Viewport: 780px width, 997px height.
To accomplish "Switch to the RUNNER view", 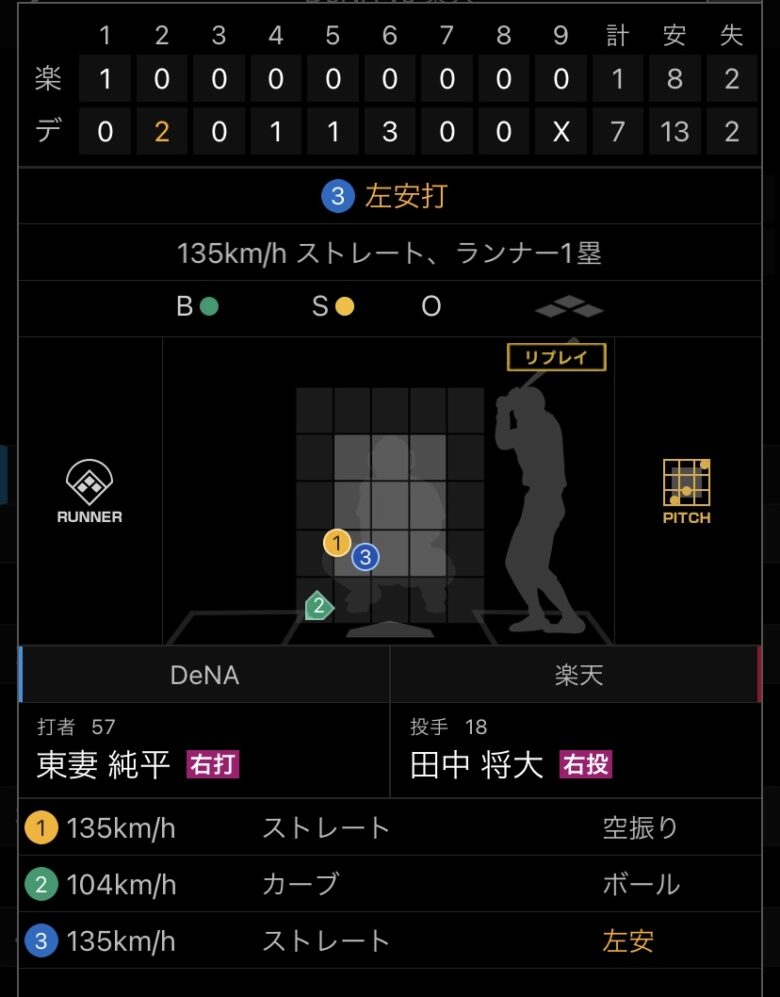I will coord(89,492).
